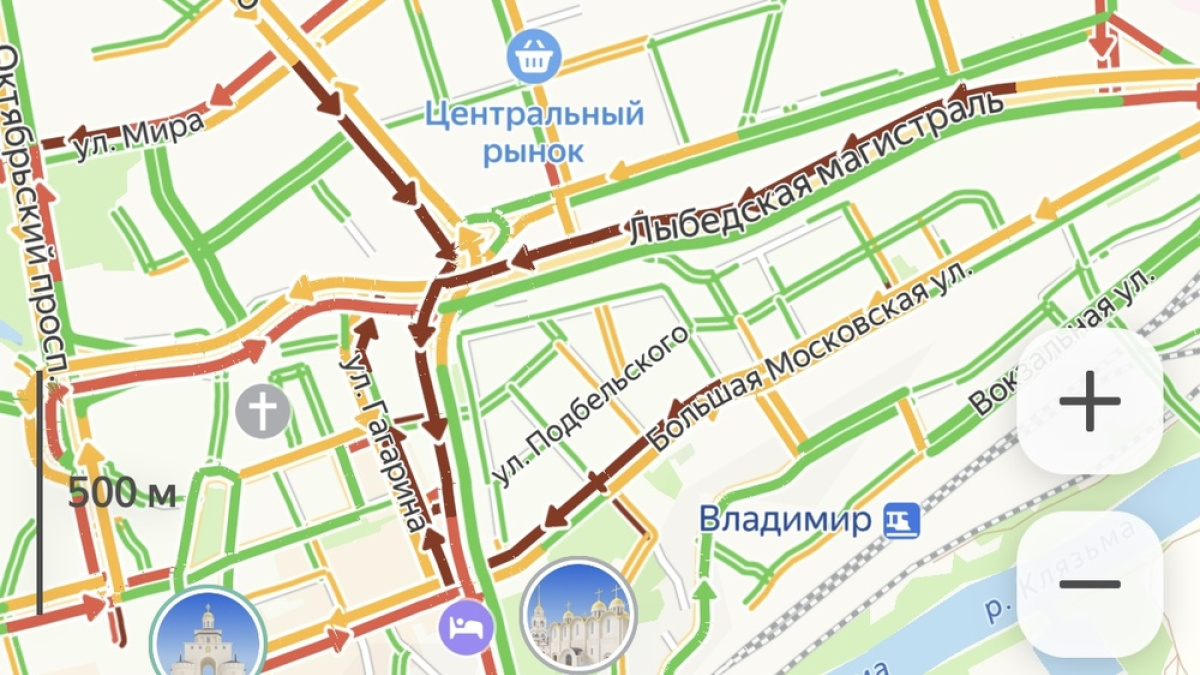
Task: Zoom in with the plus button
Action: coord(1090,402)
